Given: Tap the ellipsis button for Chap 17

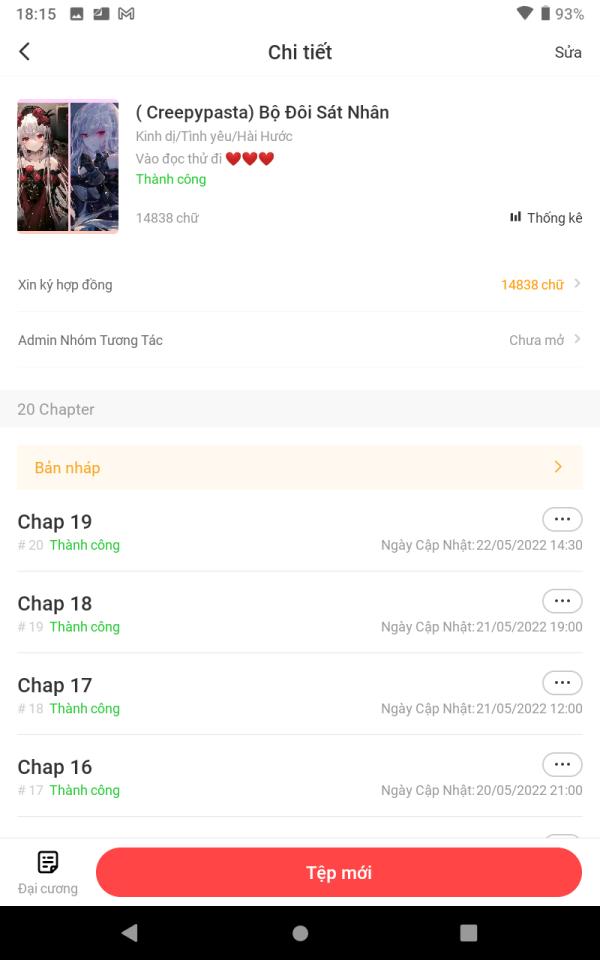Looking at the screenshot, I should click(x=562, y=683).
